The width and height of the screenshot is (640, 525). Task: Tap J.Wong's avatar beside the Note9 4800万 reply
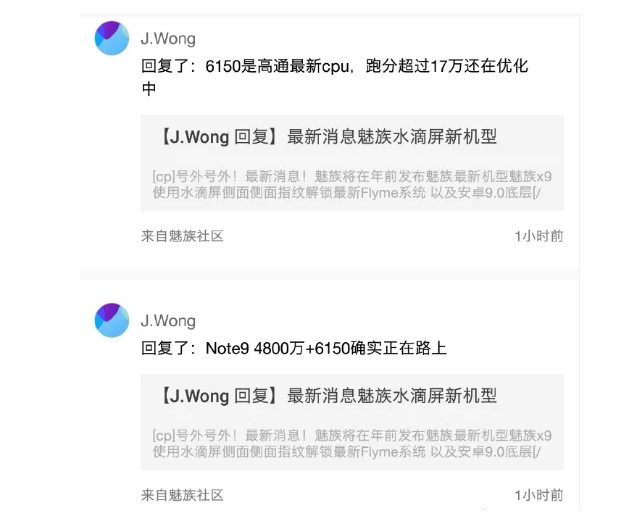112,319
